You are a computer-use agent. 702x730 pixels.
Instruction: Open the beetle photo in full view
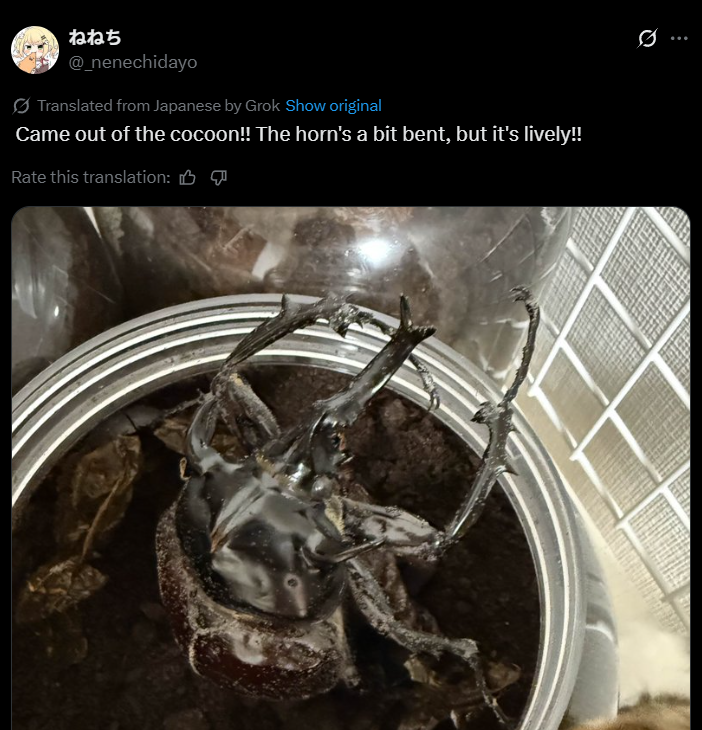tap(350, 470)
